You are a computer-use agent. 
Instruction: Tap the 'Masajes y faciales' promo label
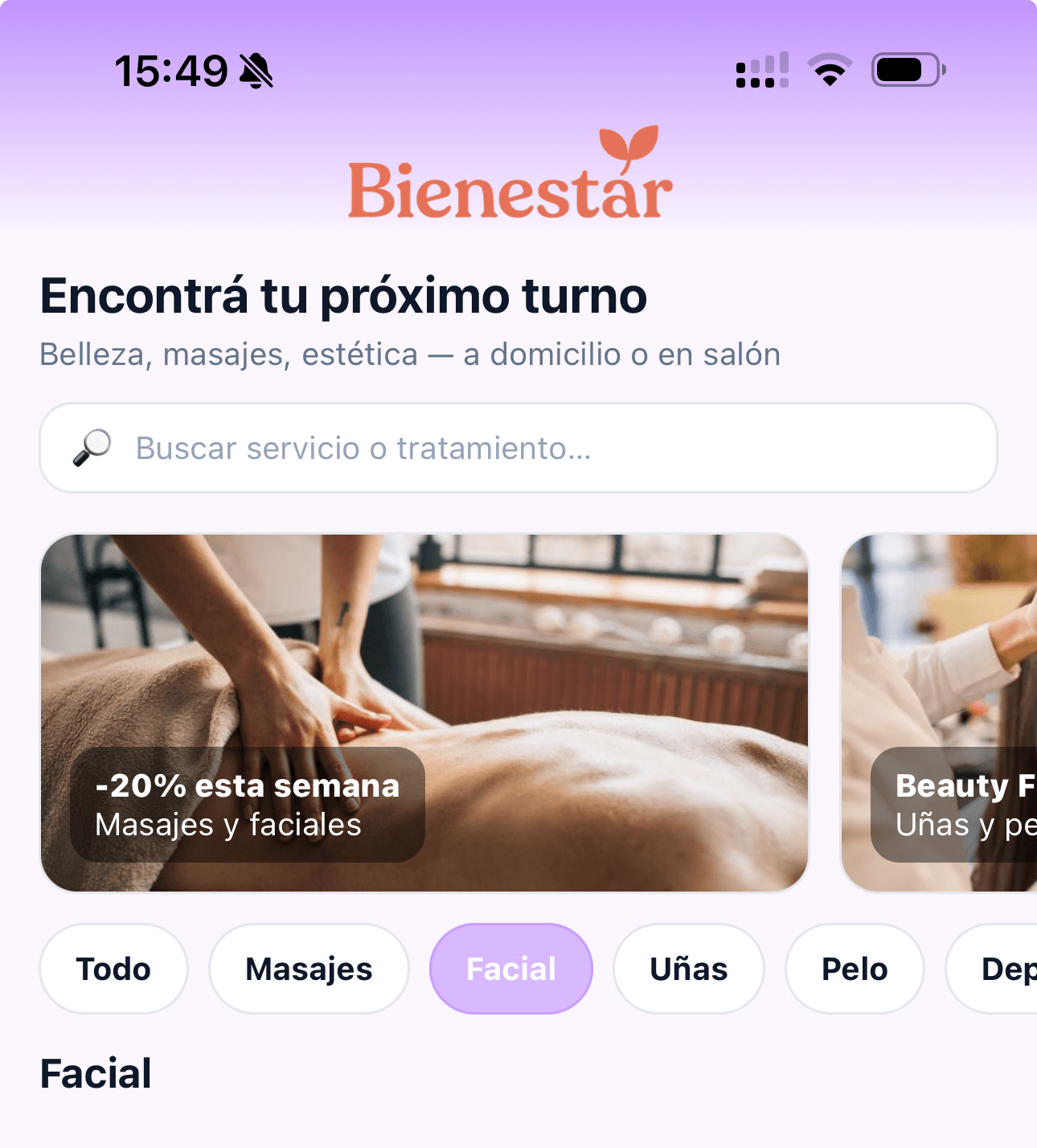click(x=227, y=824)
